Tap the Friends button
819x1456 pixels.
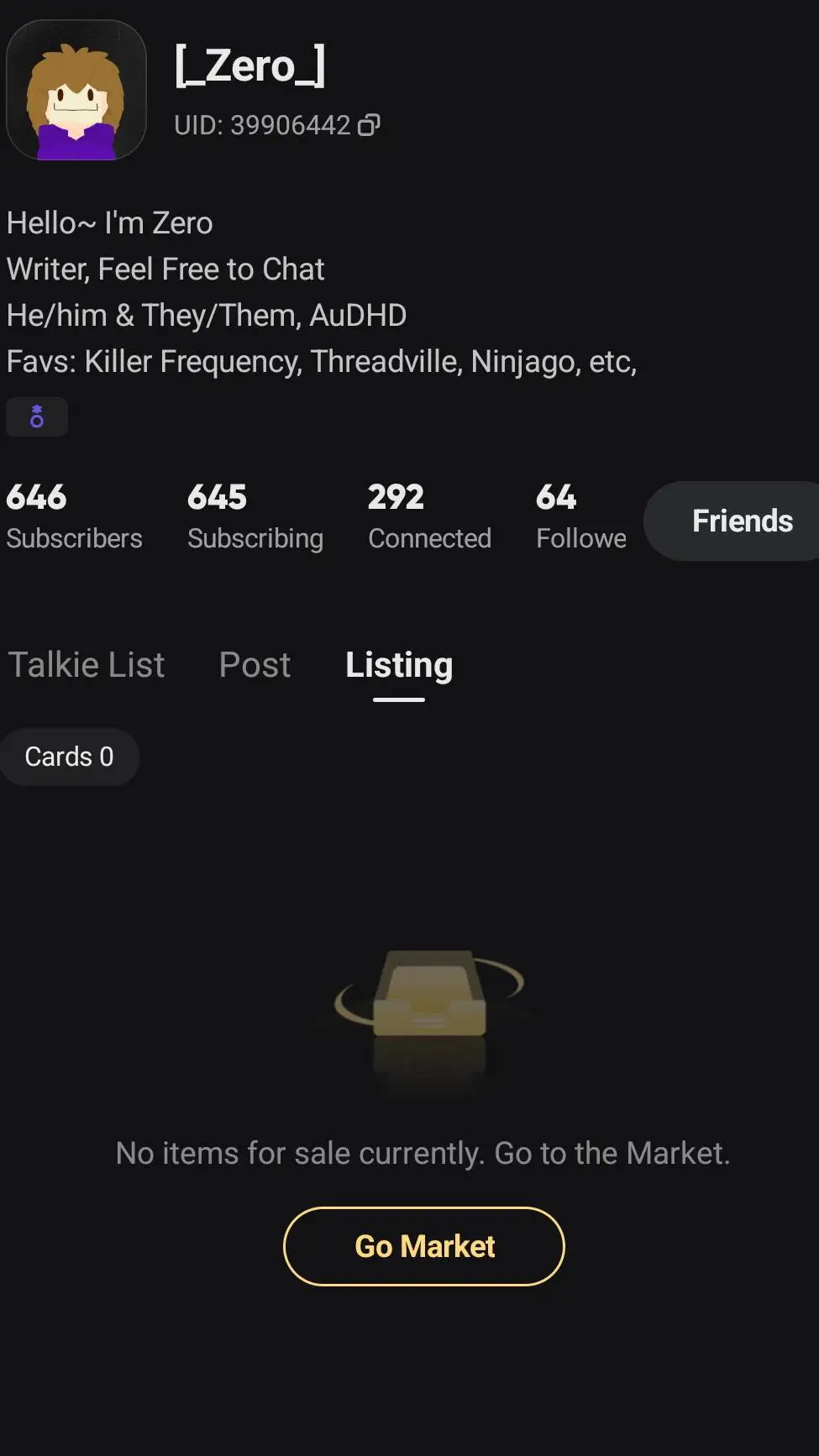(x=741, y=521)
